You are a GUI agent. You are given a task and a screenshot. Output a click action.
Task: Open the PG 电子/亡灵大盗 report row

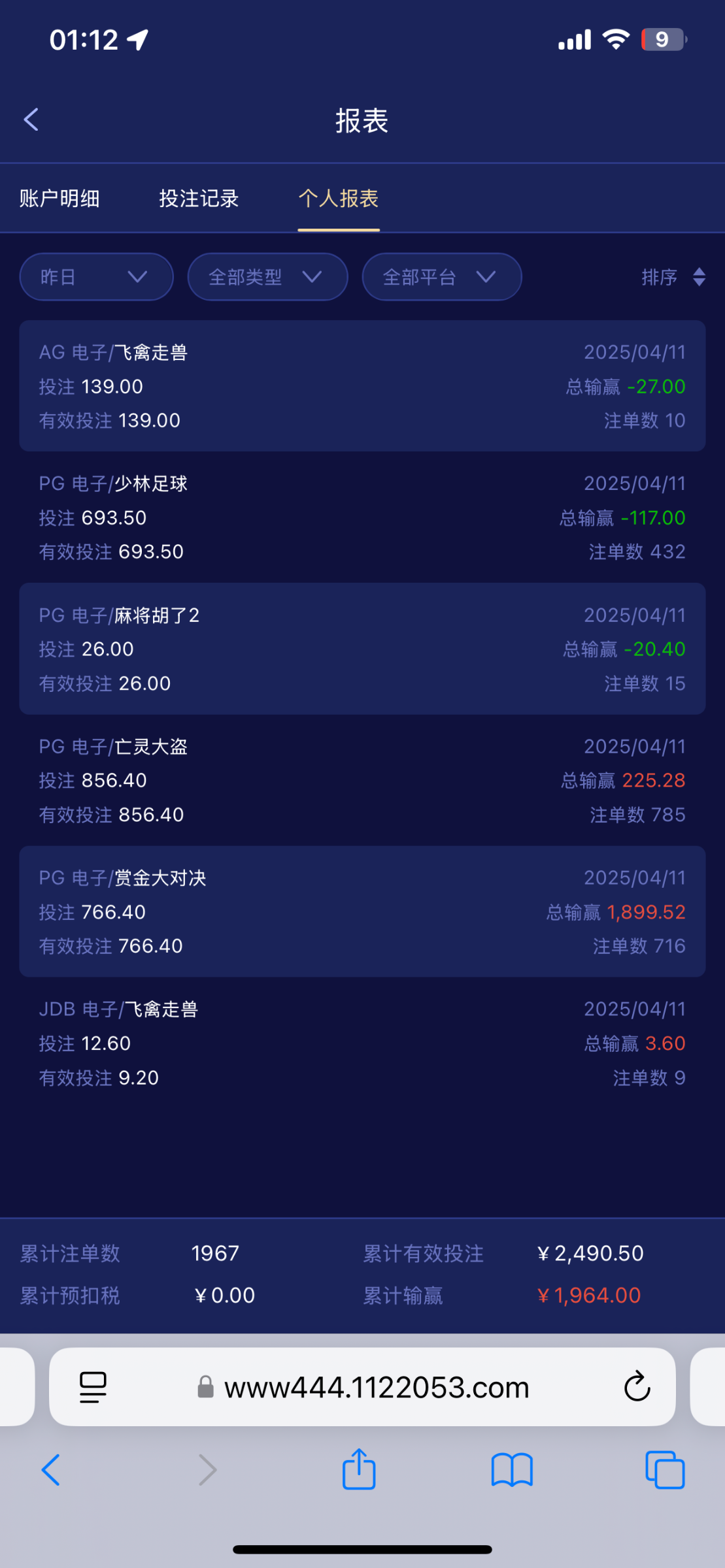click(362, 780)
